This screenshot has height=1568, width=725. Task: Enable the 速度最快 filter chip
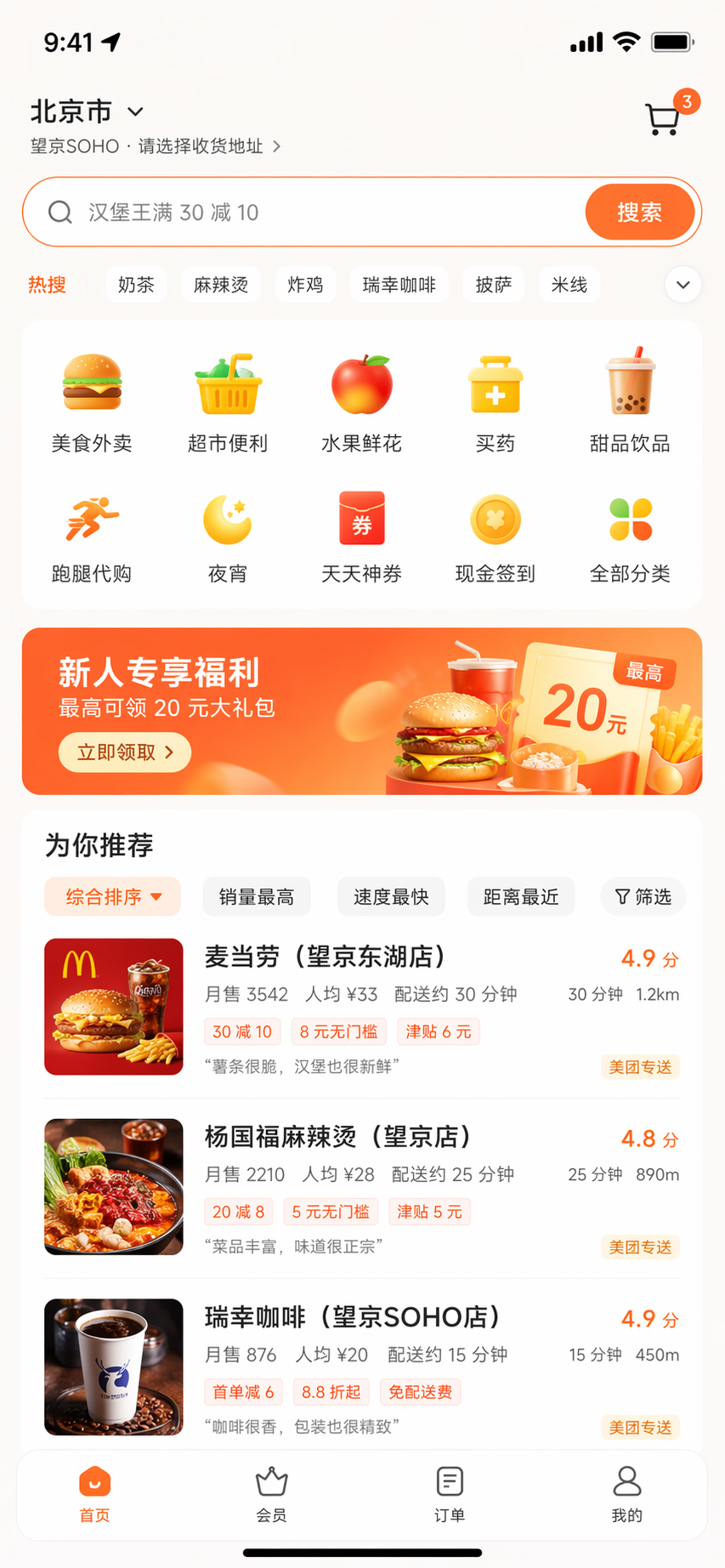tap(391, 896)
